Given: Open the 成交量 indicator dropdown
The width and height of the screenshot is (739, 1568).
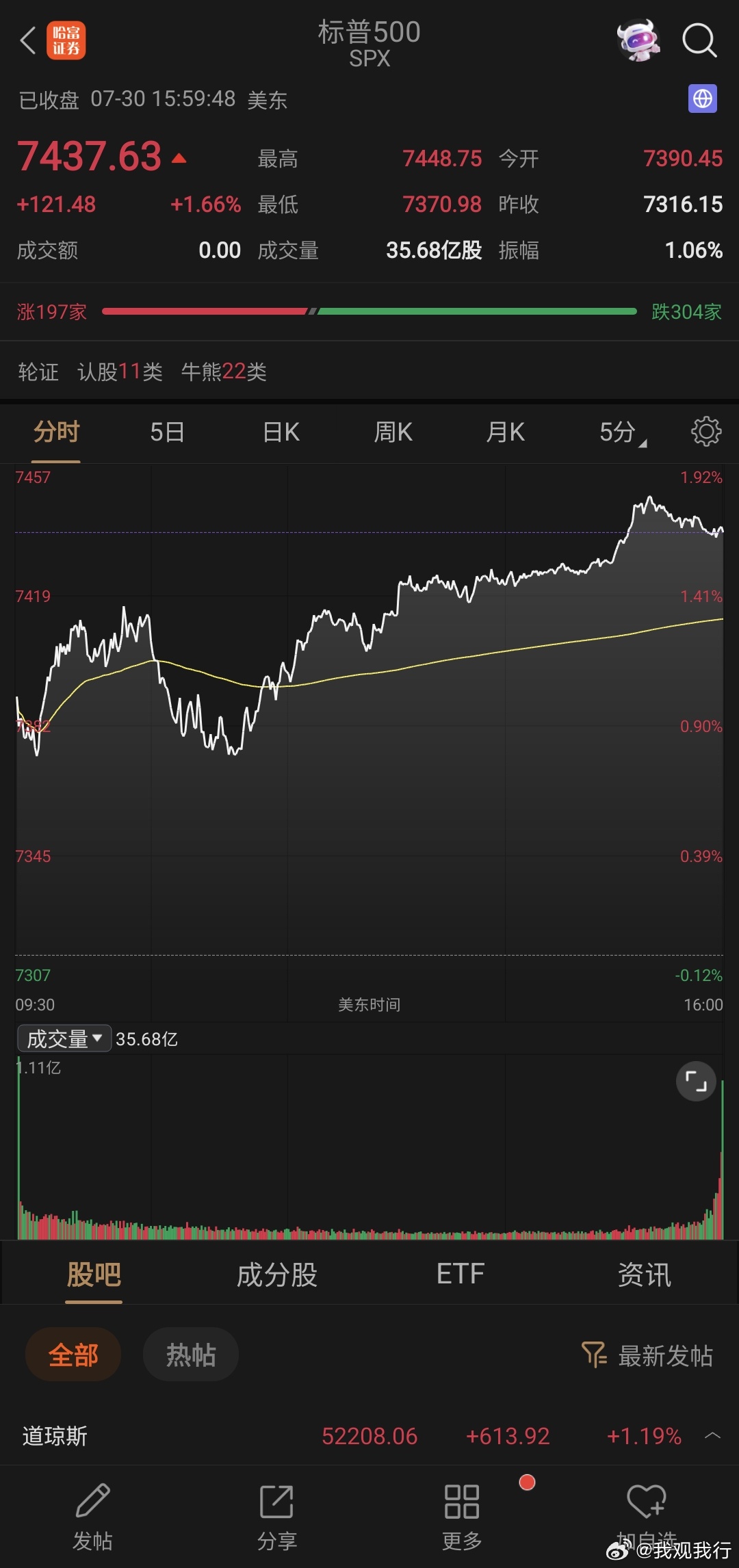Looking at the screenshot, I should (x=64, y=1038).
